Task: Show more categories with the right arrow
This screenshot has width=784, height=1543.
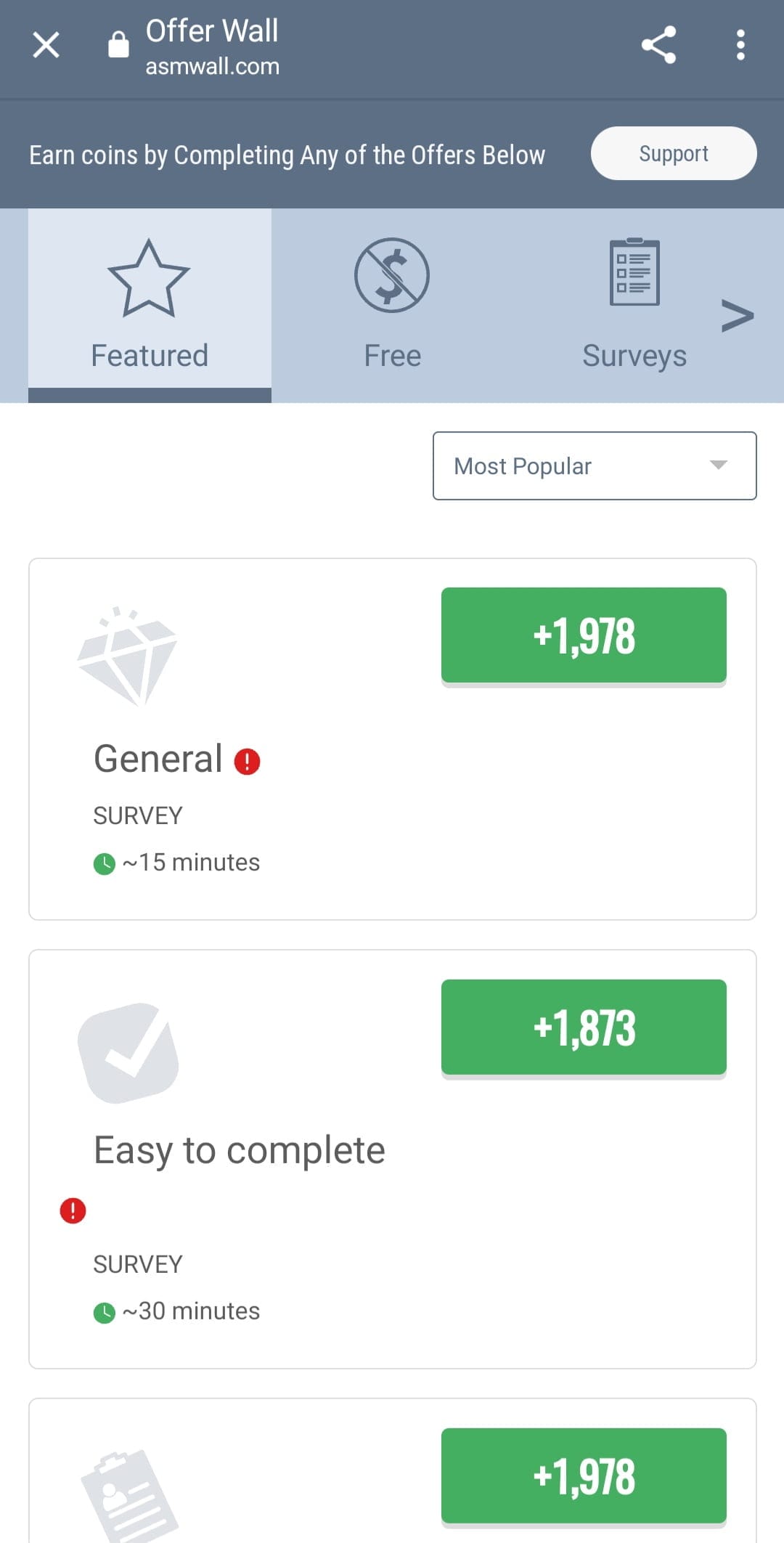Action: pos(737,315)
